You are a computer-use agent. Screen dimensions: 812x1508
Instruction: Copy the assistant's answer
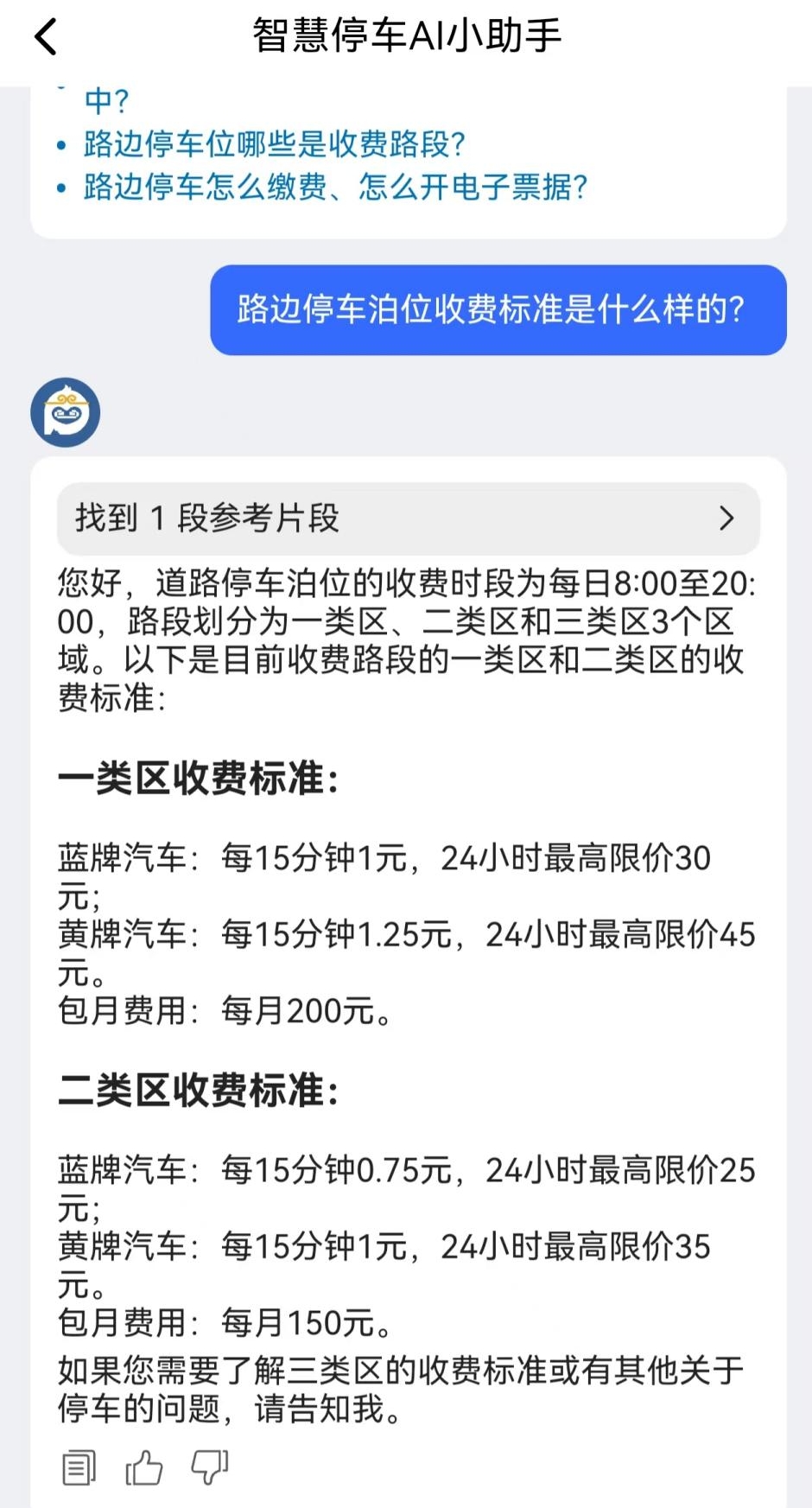(x=79, y=1467)
